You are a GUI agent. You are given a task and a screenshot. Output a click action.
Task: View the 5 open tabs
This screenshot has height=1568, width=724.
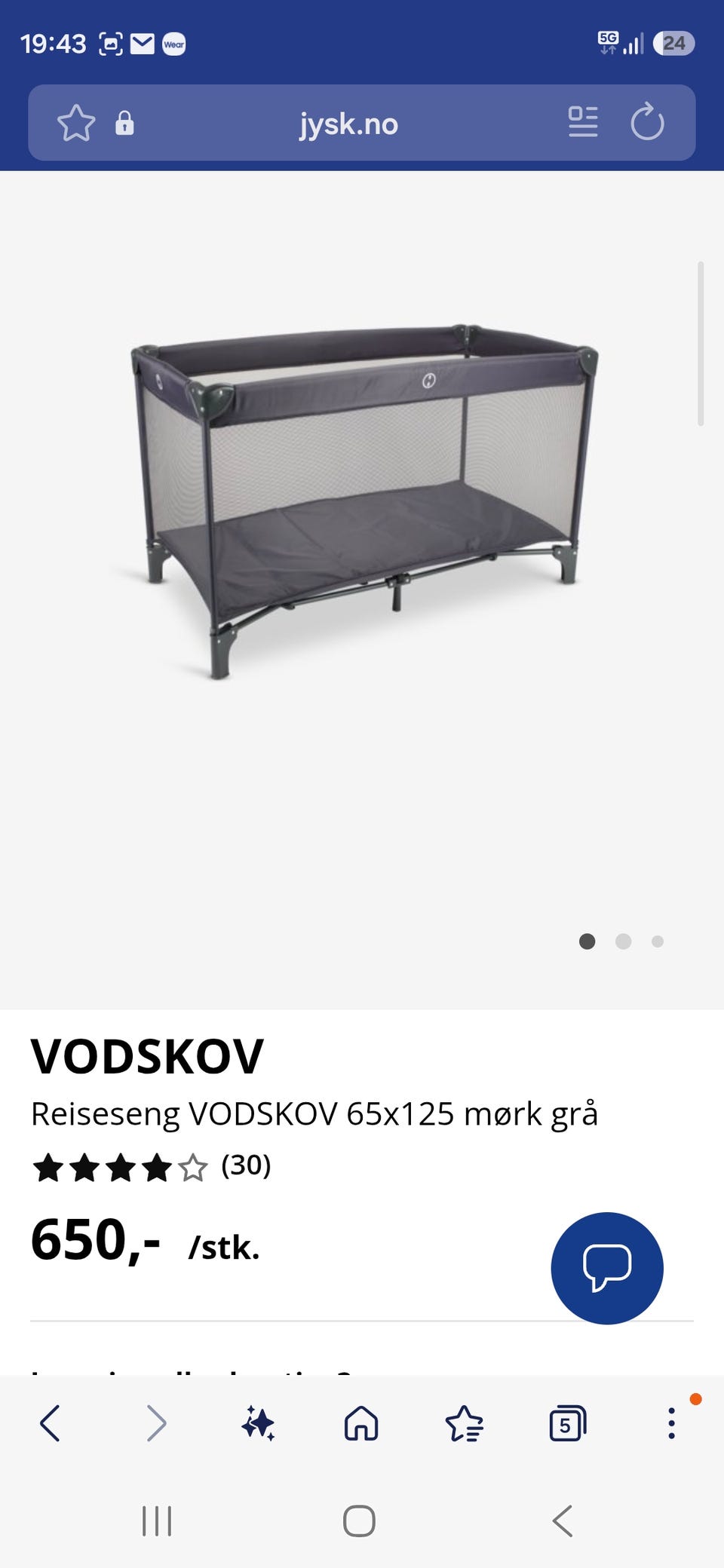568,1423
